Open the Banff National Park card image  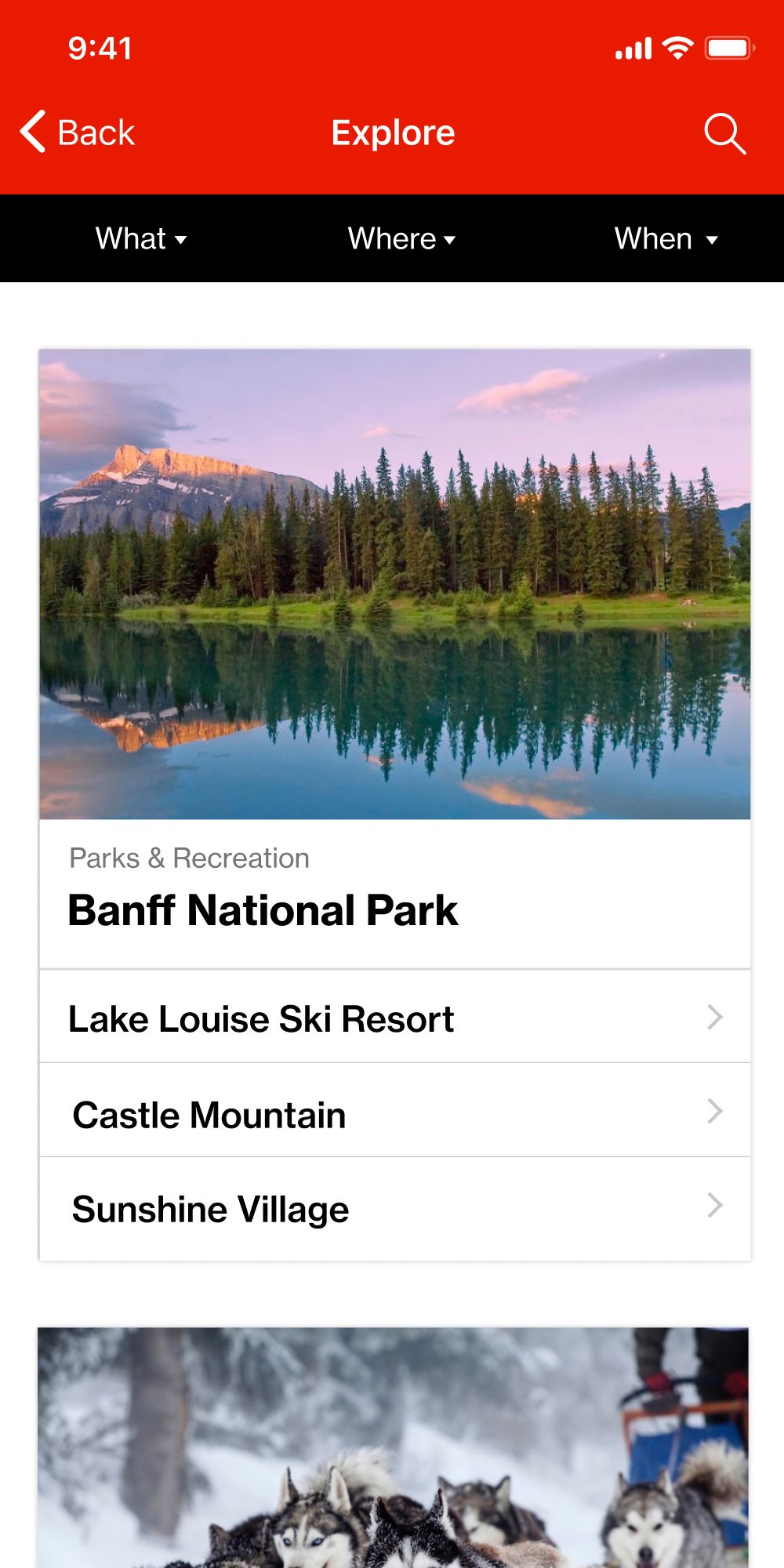click(x=395, y=584)
